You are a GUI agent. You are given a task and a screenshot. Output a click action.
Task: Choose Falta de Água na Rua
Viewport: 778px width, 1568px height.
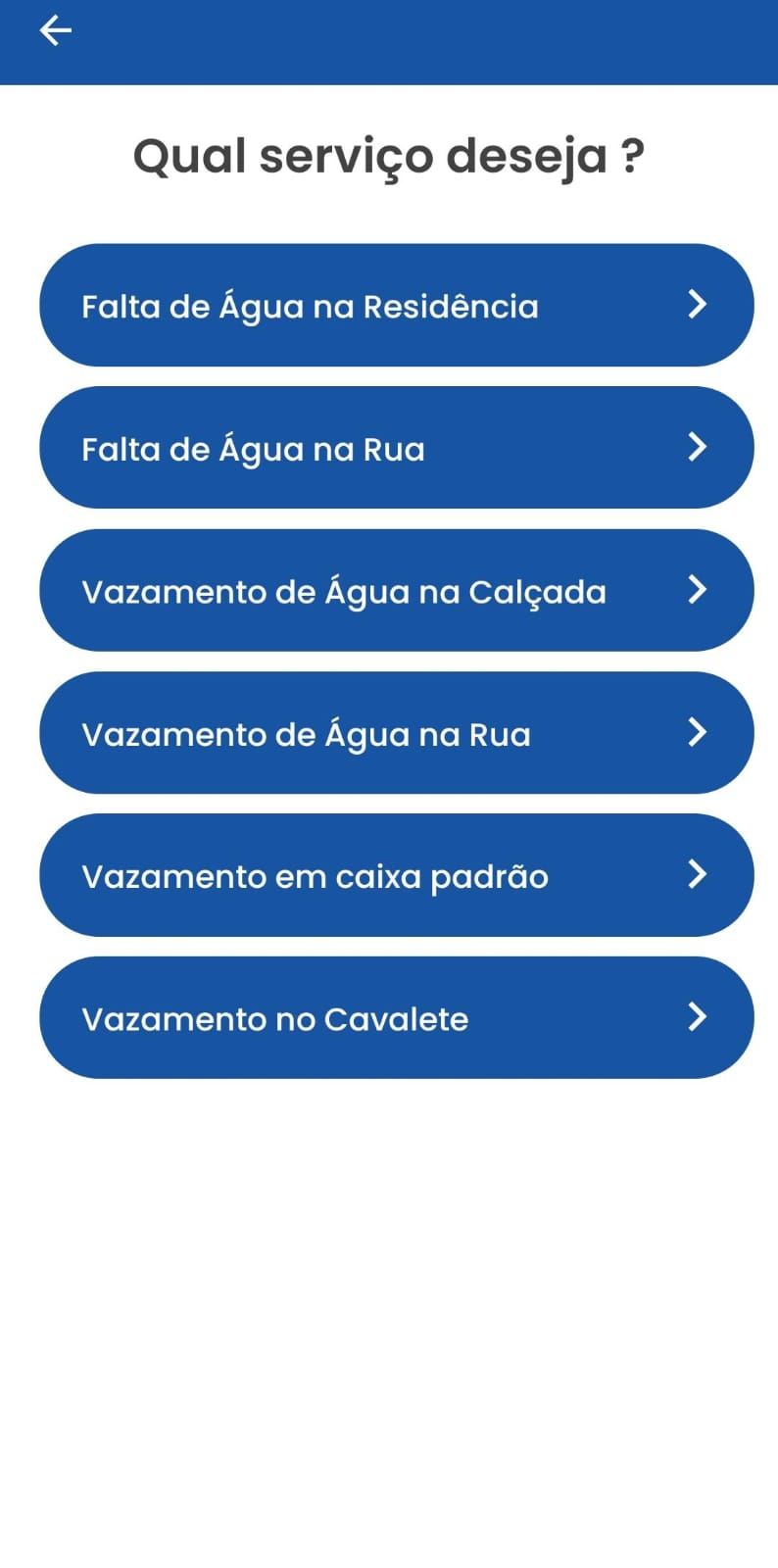pos(396,448)
